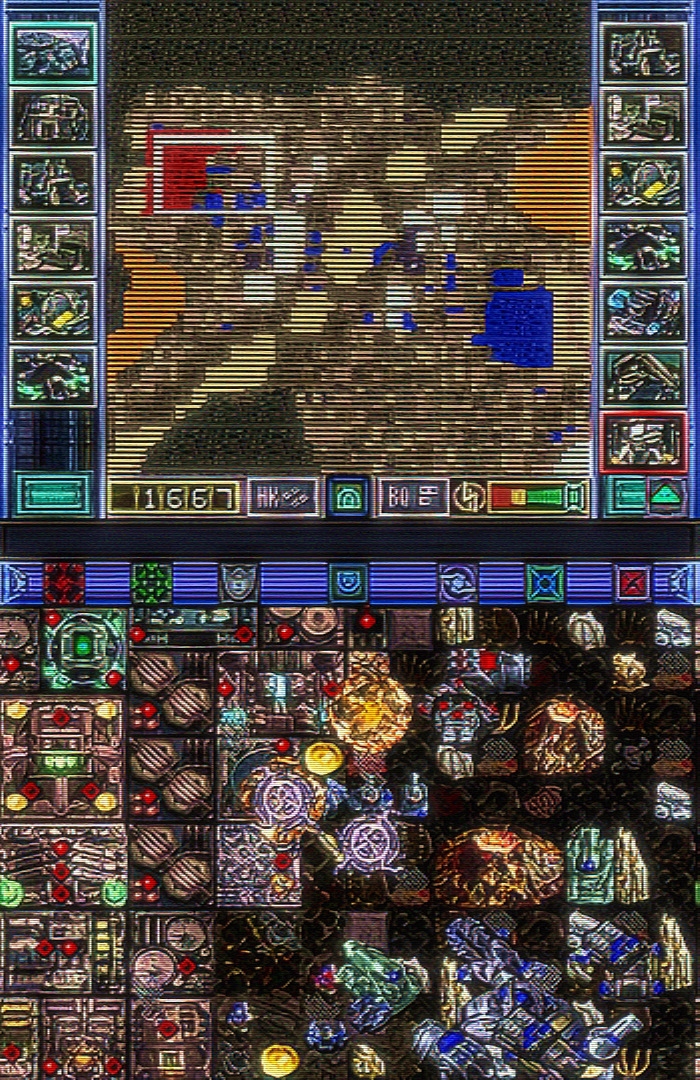
Task: Tap the purple swirl command icon
Action: tap(457, 582)
